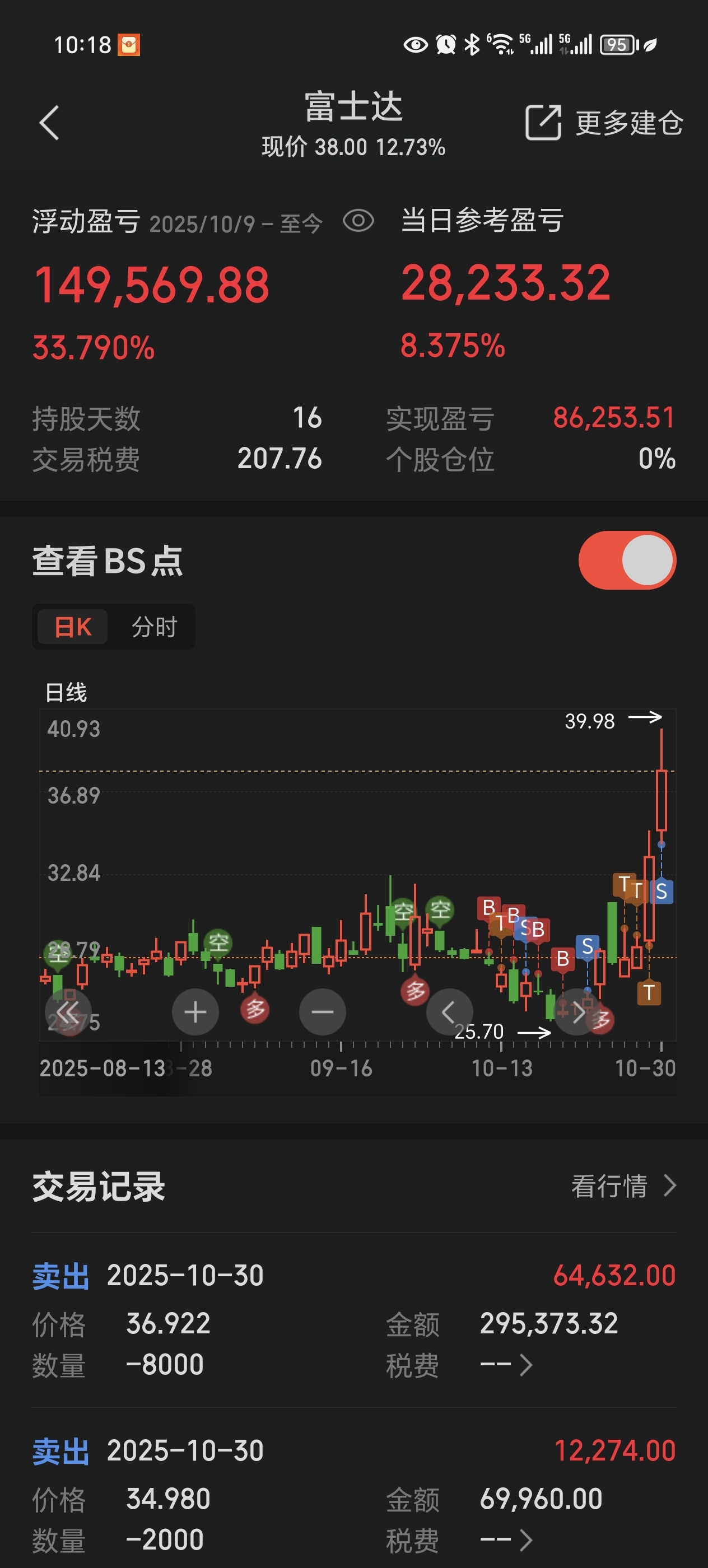This screenshot has height=1568, width=708.
Task: Move the chart one step right
Action: pos(577,1012)
